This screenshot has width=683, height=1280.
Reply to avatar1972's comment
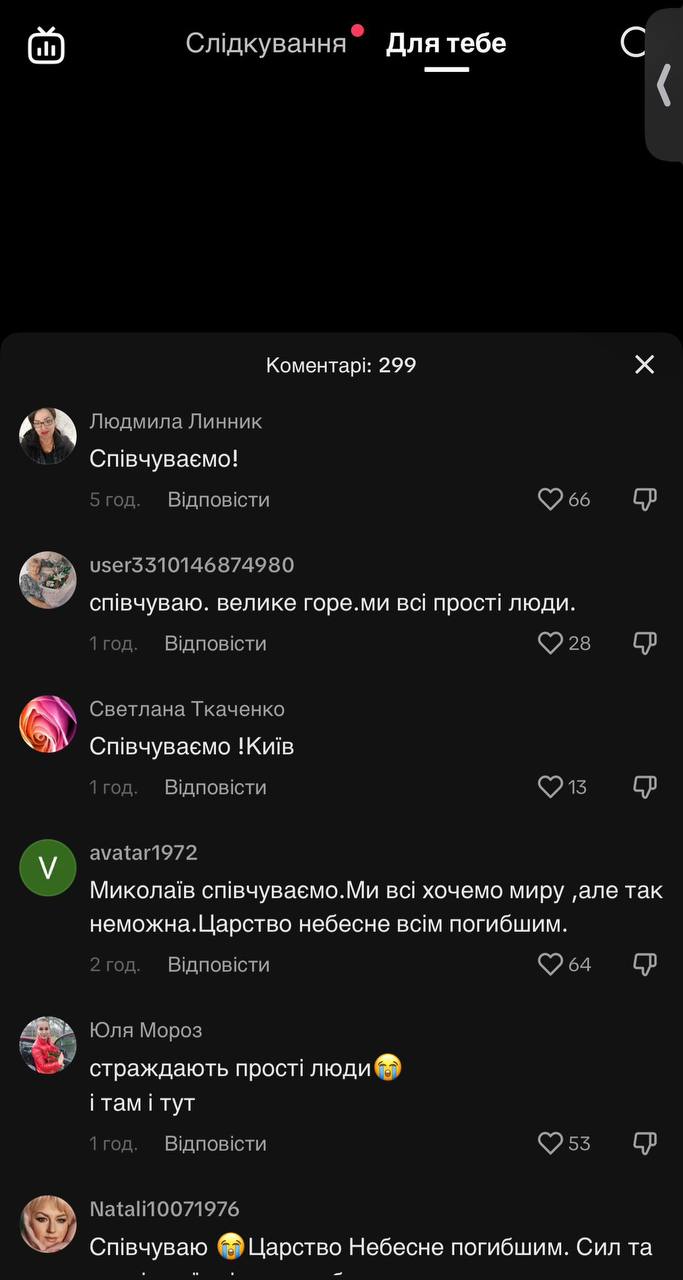tap(218, 964)
